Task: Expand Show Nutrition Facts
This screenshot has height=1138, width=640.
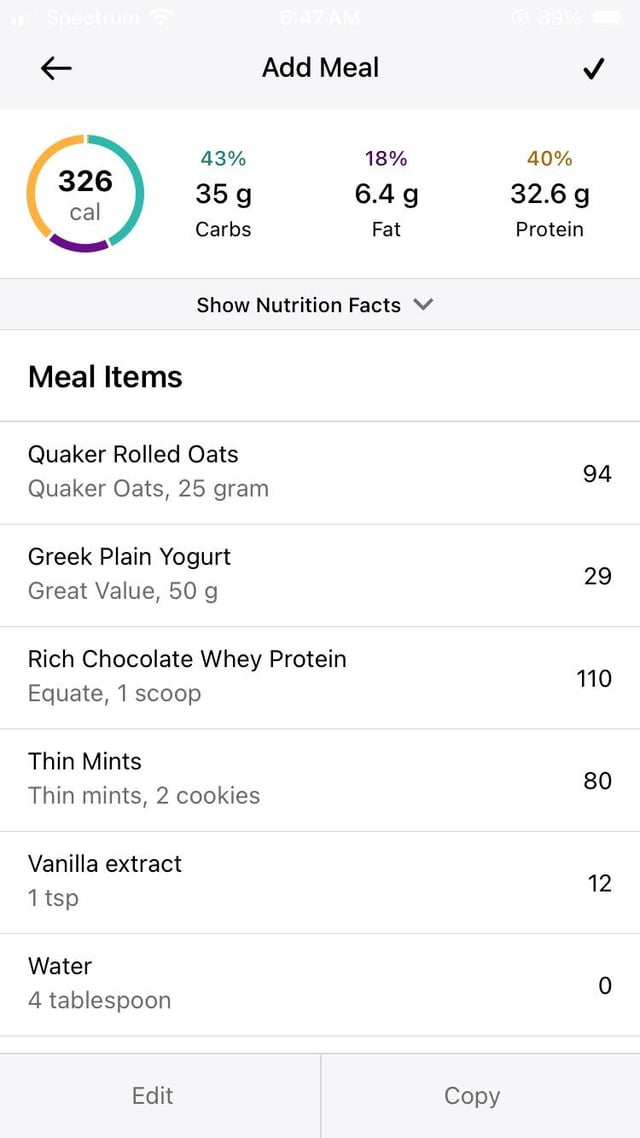Action: (x=320, y=305)
